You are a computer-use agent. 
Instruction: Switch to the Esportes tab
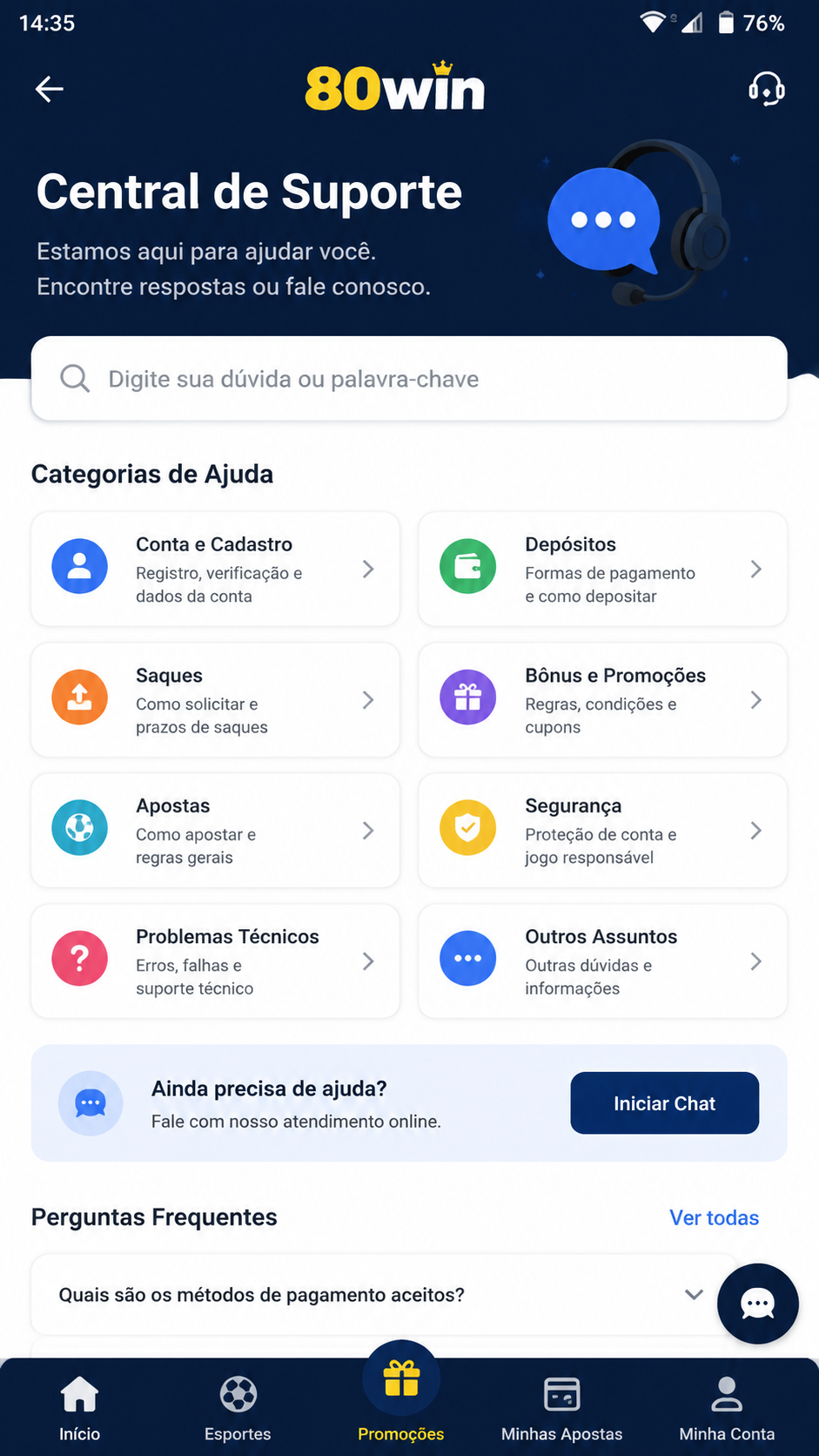[238, 1409]
